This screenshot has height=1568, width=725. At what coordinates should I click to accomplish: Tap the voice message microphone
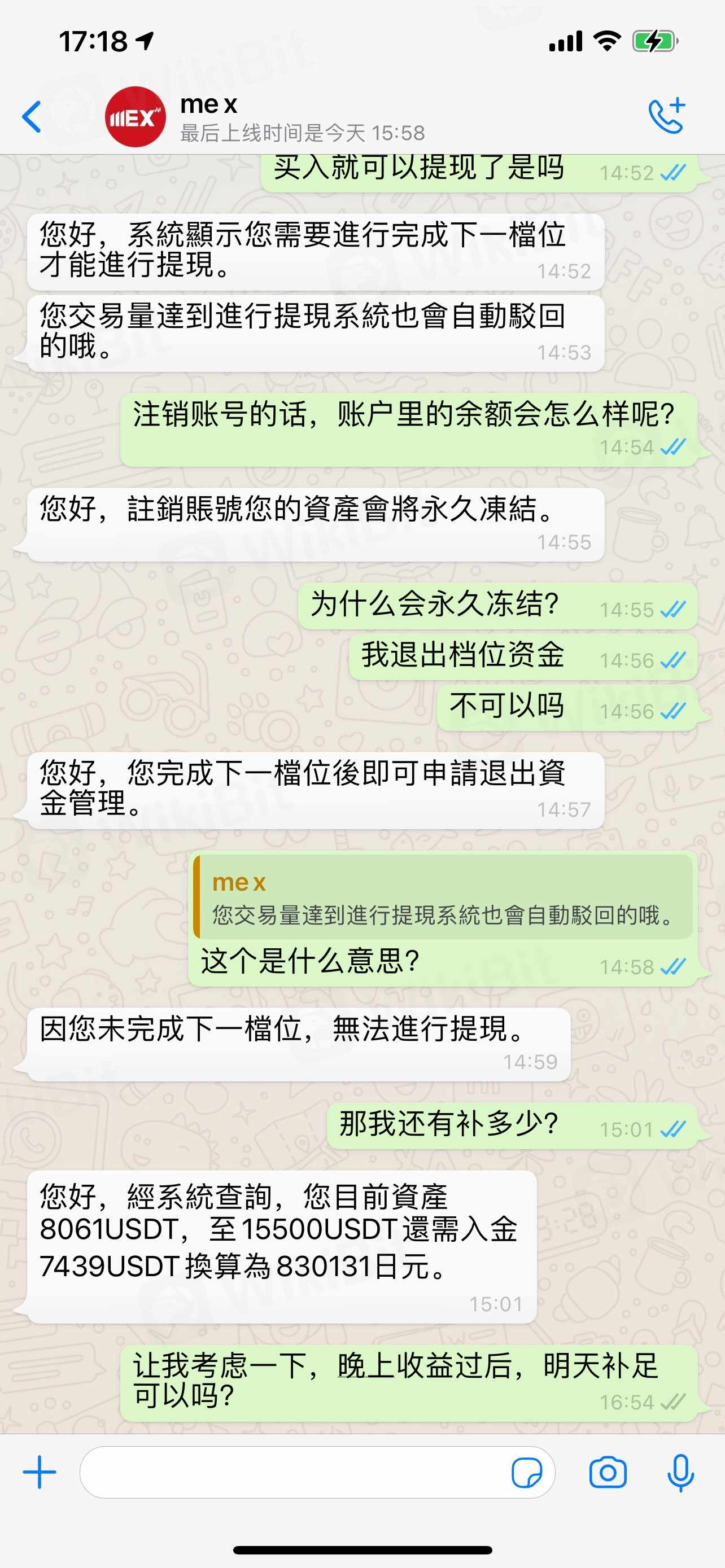[680, 1473]
